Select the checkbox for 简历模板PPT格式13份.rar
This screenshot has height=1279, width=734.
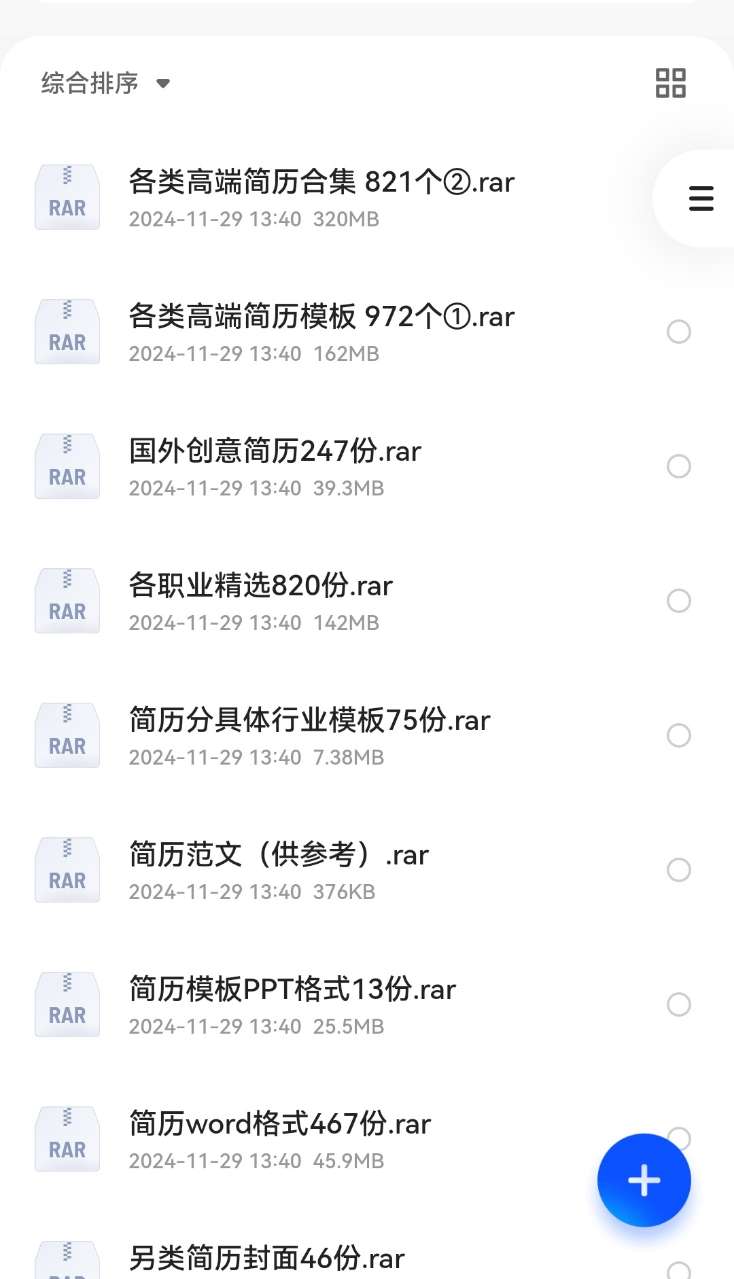679,1004
